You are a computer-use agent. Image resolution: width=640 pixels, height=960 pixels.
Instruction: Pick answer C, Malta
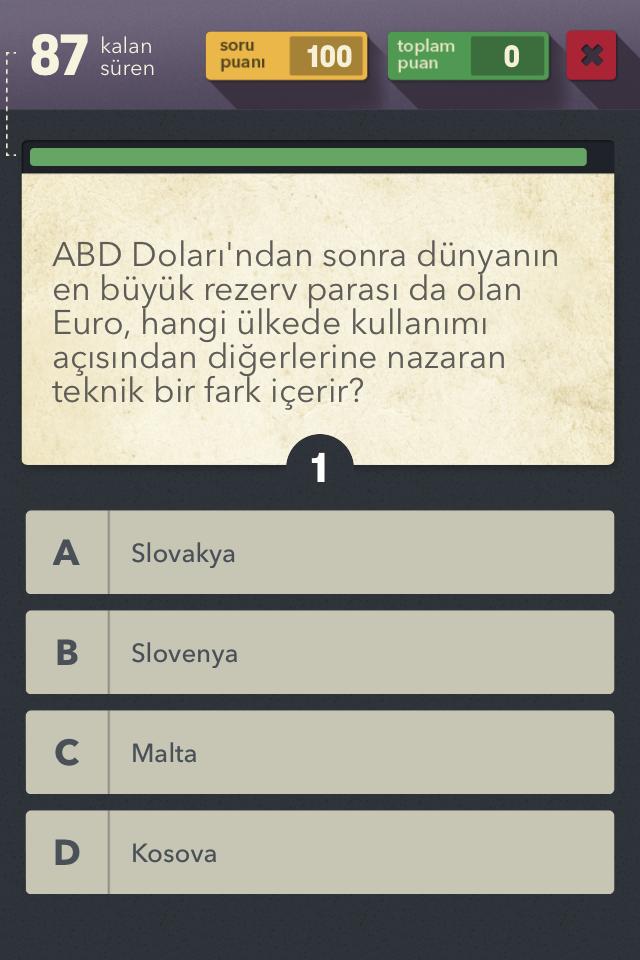click(320, 753)
